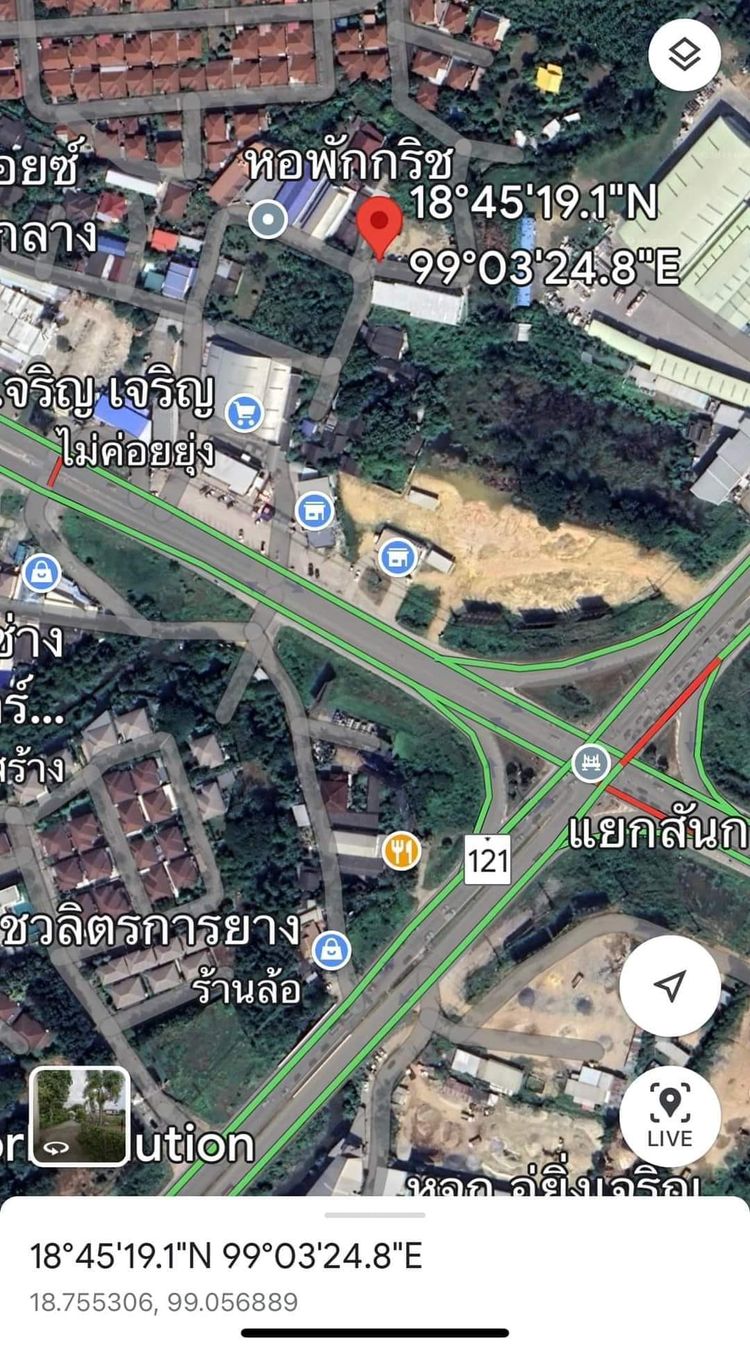Open the หอพักกริช lodging marker

[268, 219]
